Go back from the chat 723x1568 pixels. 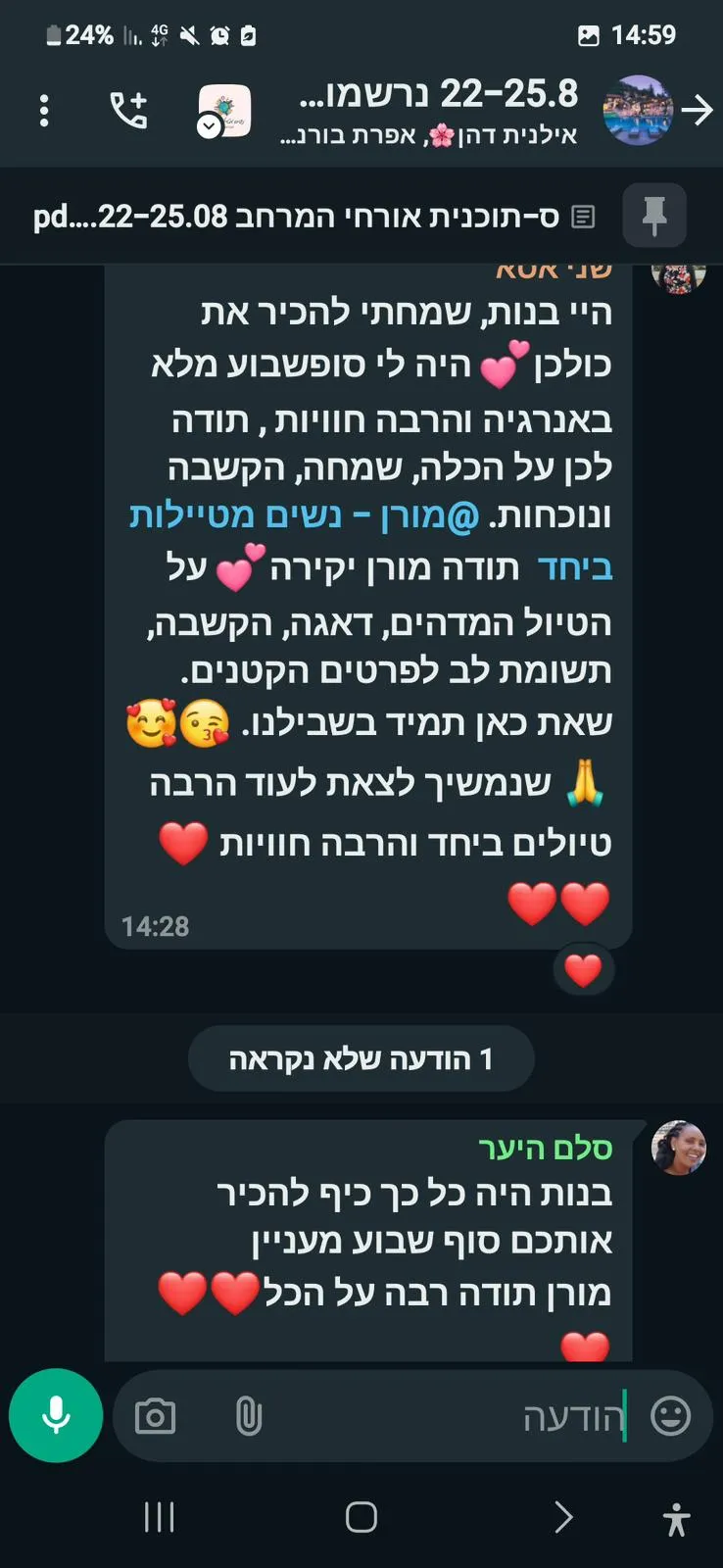pos(698,110)
